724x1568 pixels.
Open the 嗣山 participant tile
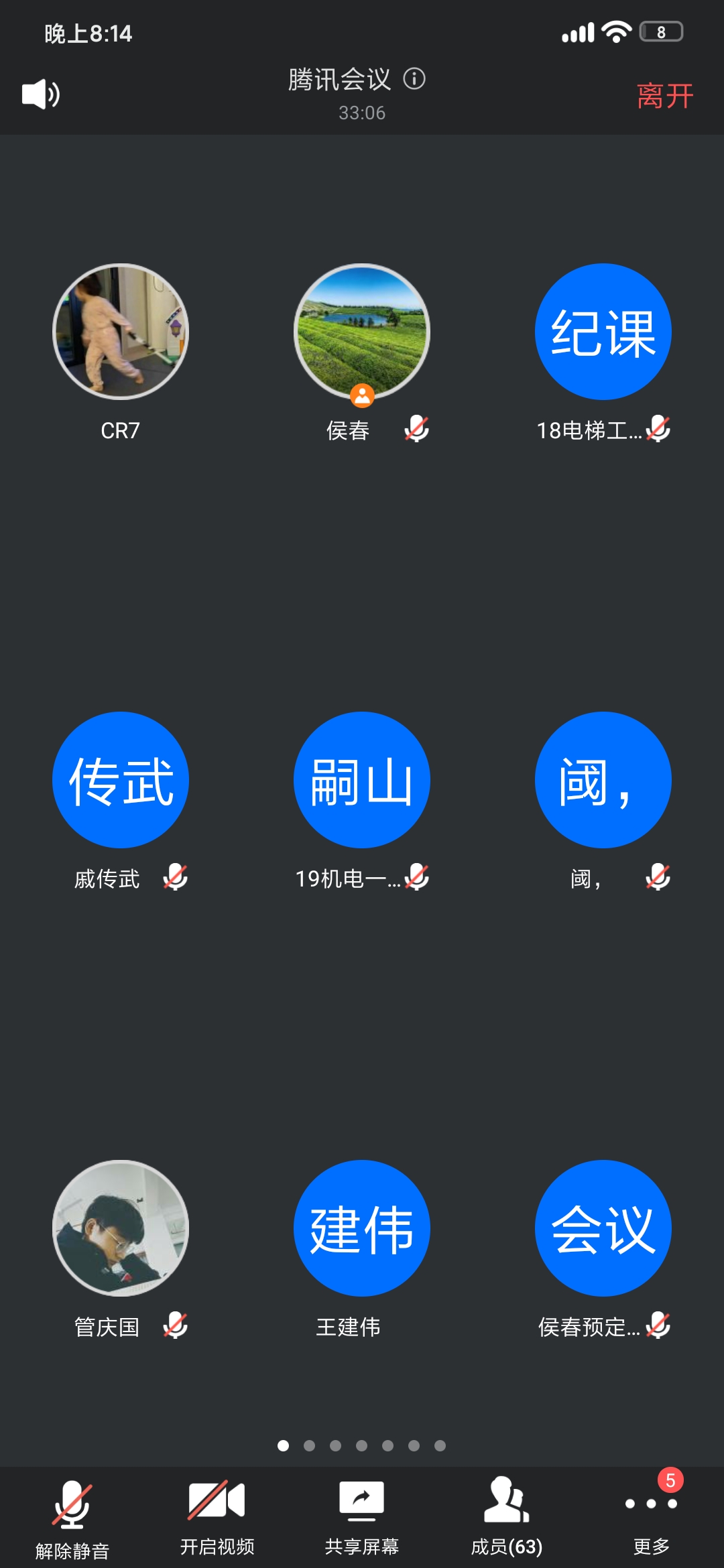pos(362,780)
